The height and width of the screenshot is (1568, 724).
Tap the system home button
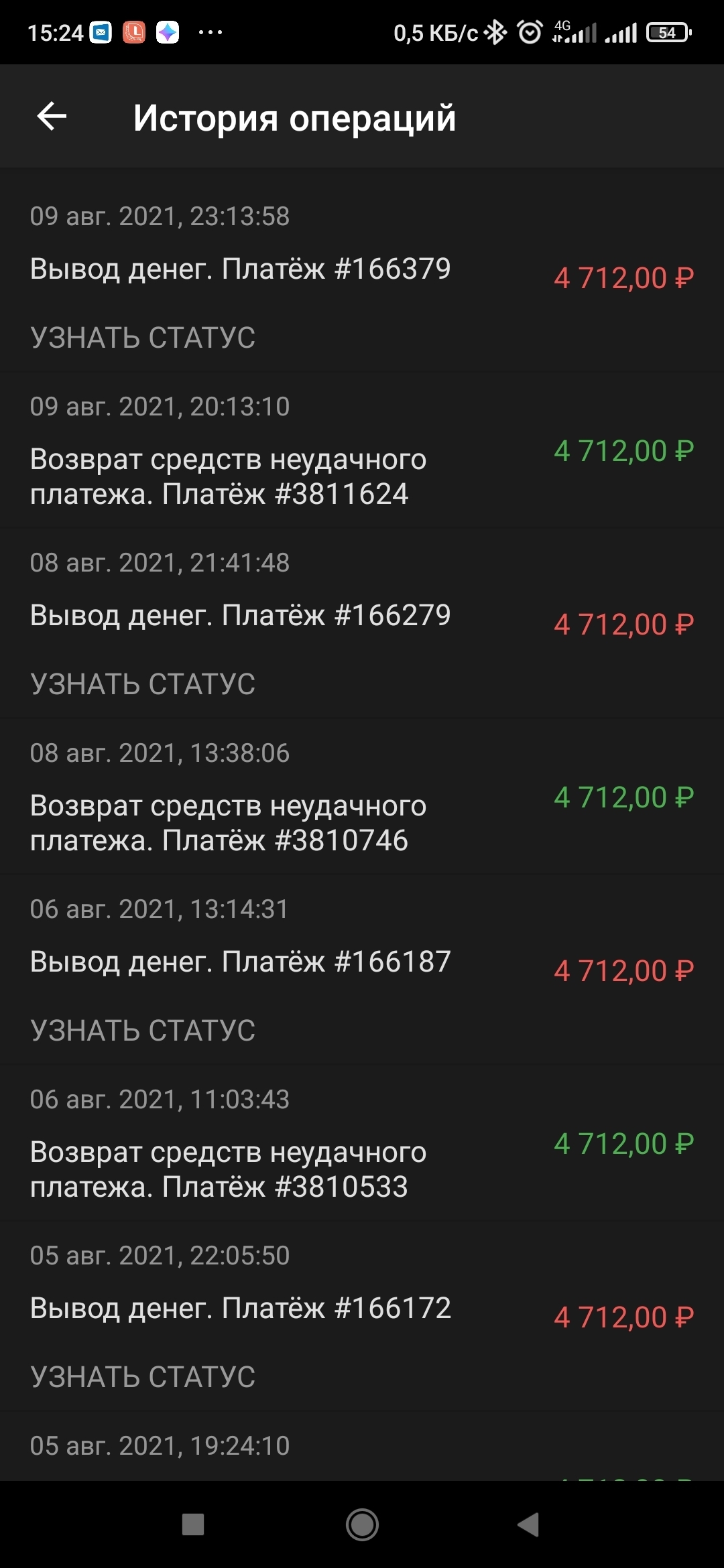click(x=362, y=1524)
